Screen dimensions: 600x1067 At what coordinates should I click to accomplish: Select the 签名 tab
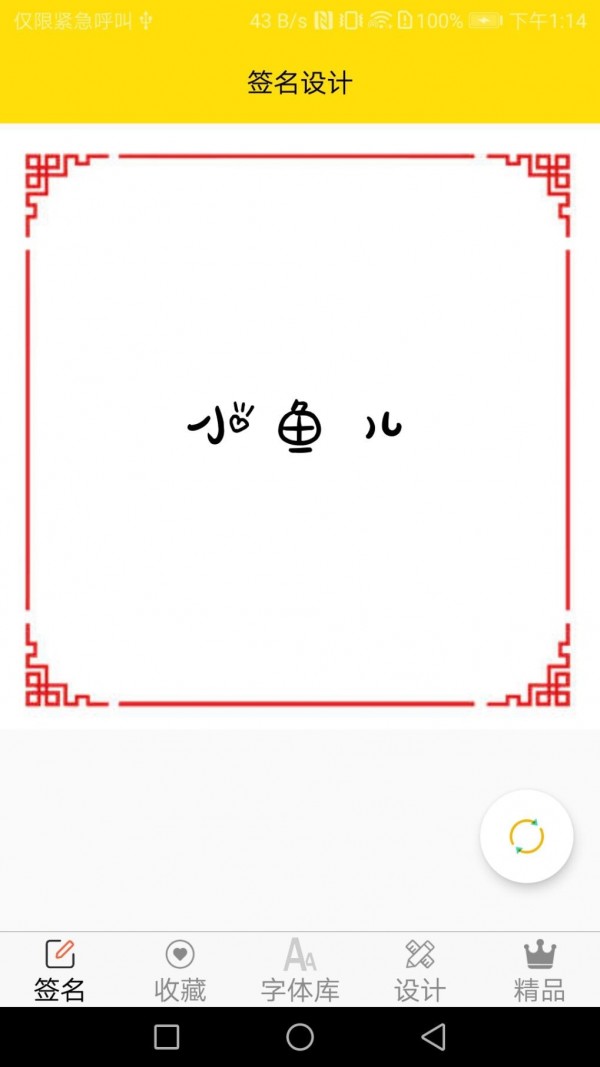coord(60,970)
